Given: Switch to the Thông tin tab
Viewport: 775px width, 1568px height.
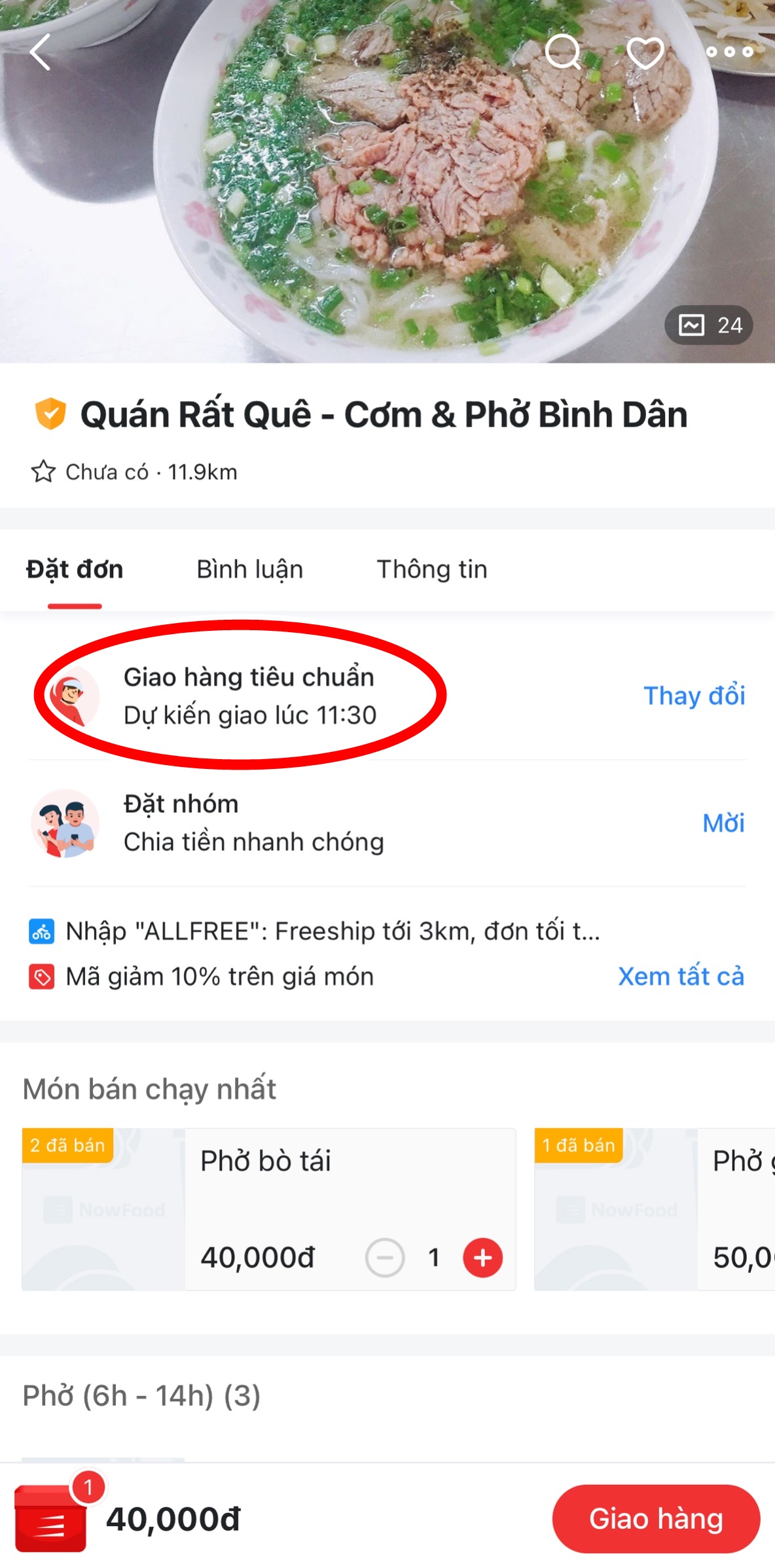Looking at the screenshot, I should [x=431, y=569].
